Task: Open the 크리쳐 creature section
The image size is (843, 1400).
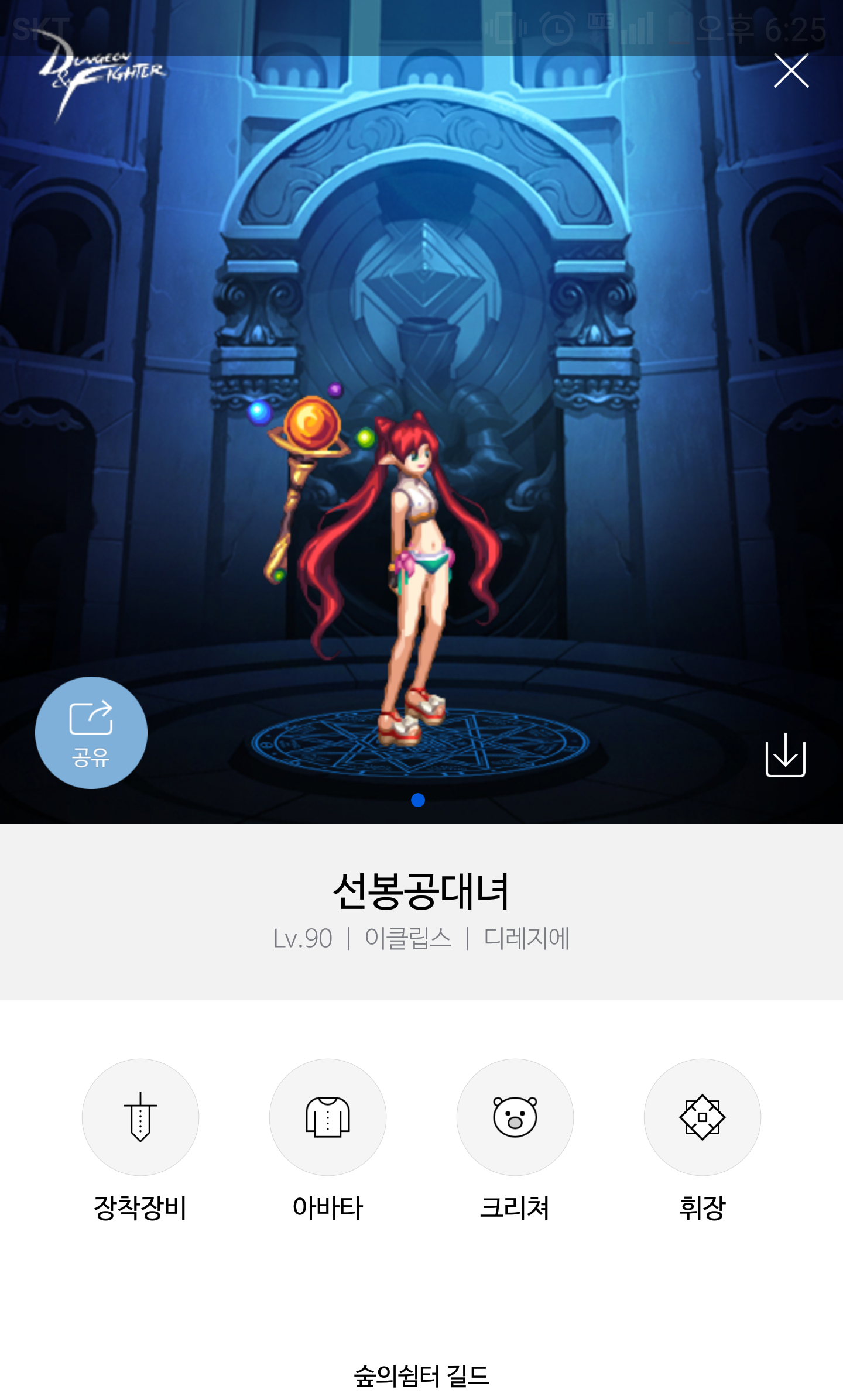Action: point(515,1117)
